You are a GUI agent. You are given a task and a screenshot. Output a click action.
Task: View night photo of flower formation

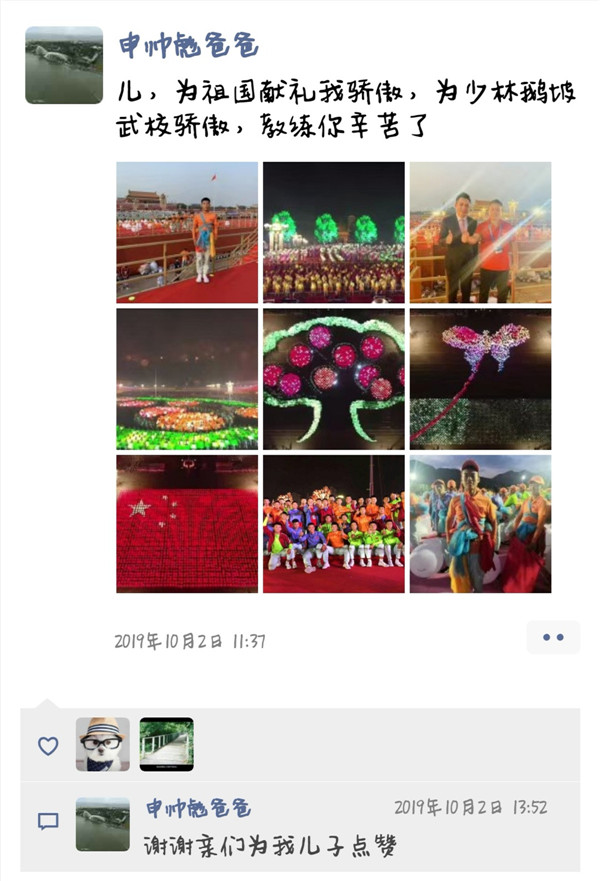(x=187, y=378)
